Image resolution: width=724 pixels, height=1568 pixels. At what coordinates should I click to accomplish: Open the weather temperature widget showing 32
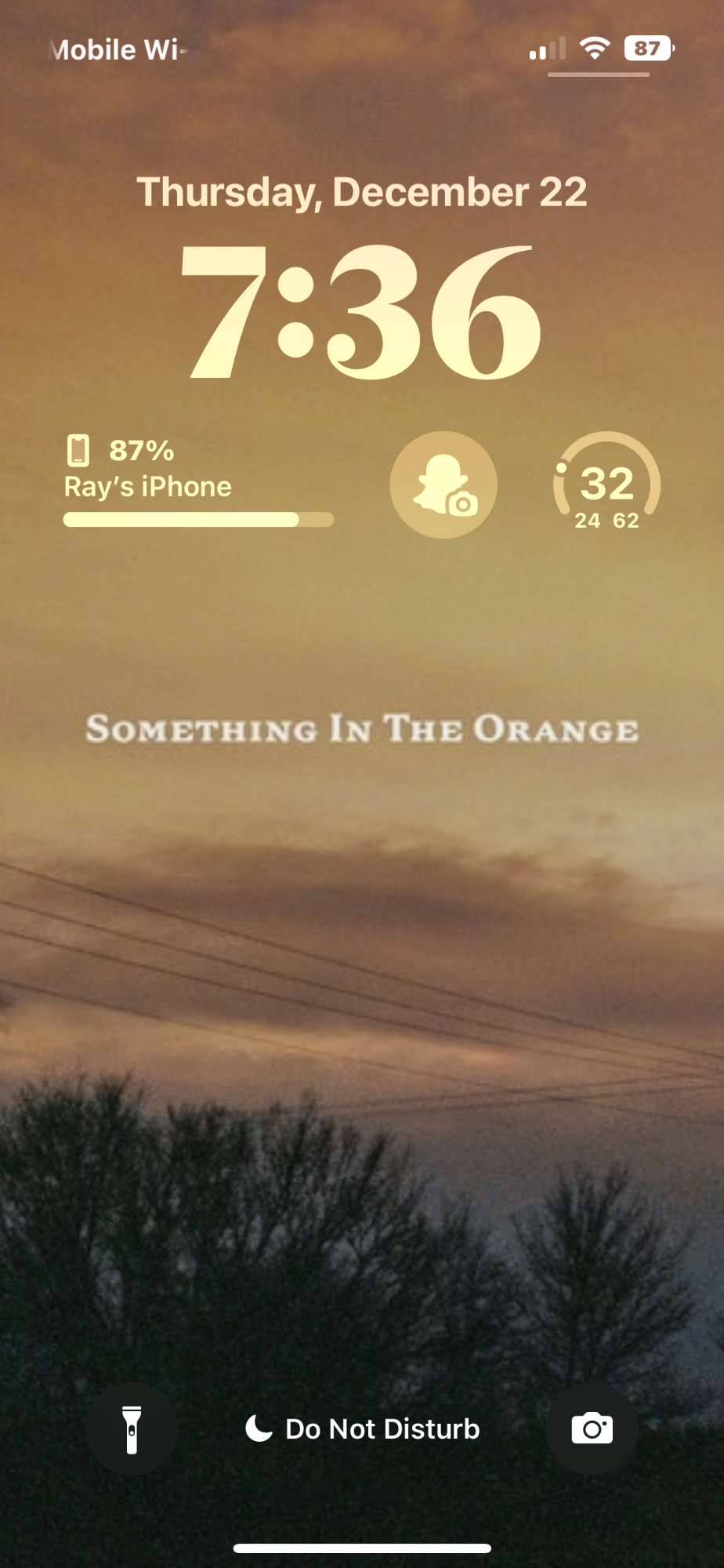(606, 485)
